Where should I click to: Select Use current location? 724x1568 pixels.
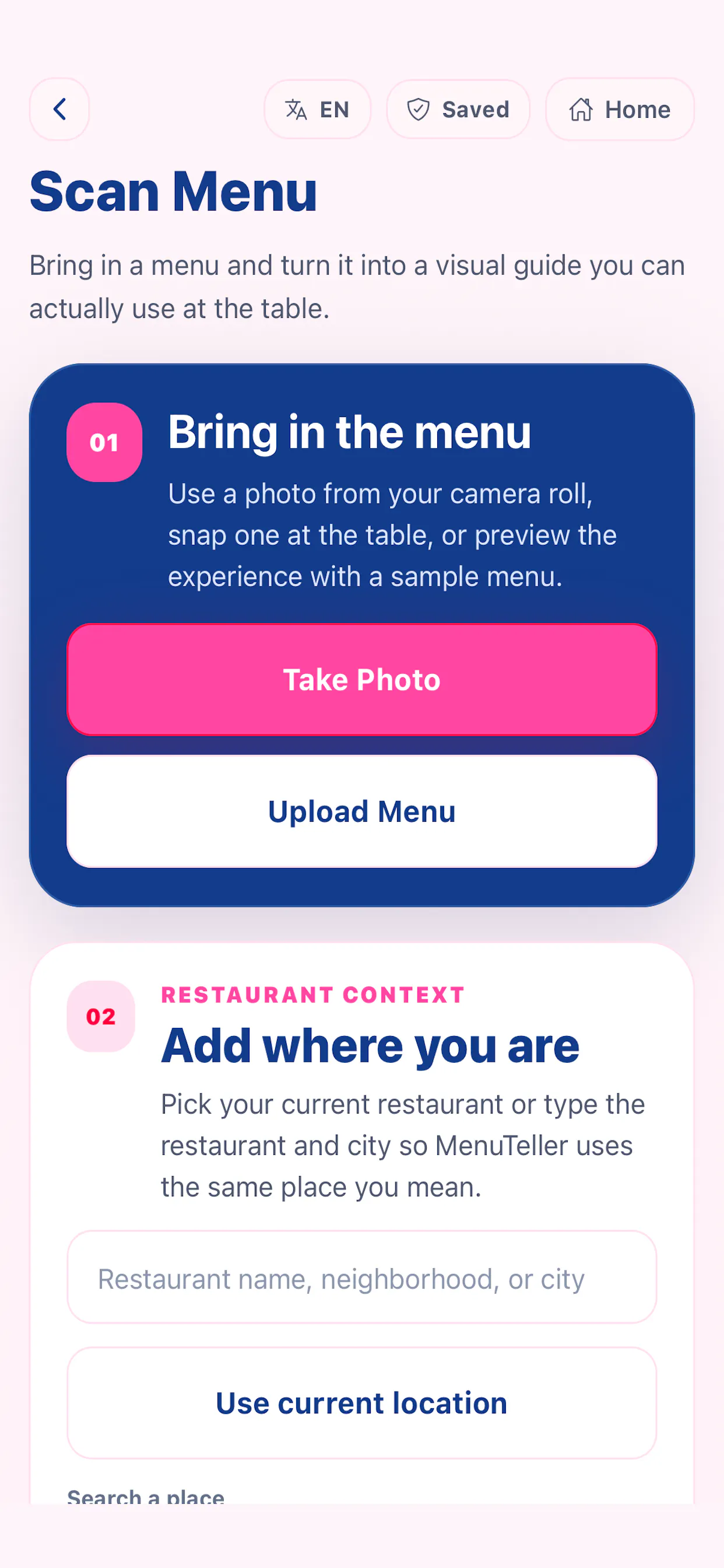point(361,1403)
